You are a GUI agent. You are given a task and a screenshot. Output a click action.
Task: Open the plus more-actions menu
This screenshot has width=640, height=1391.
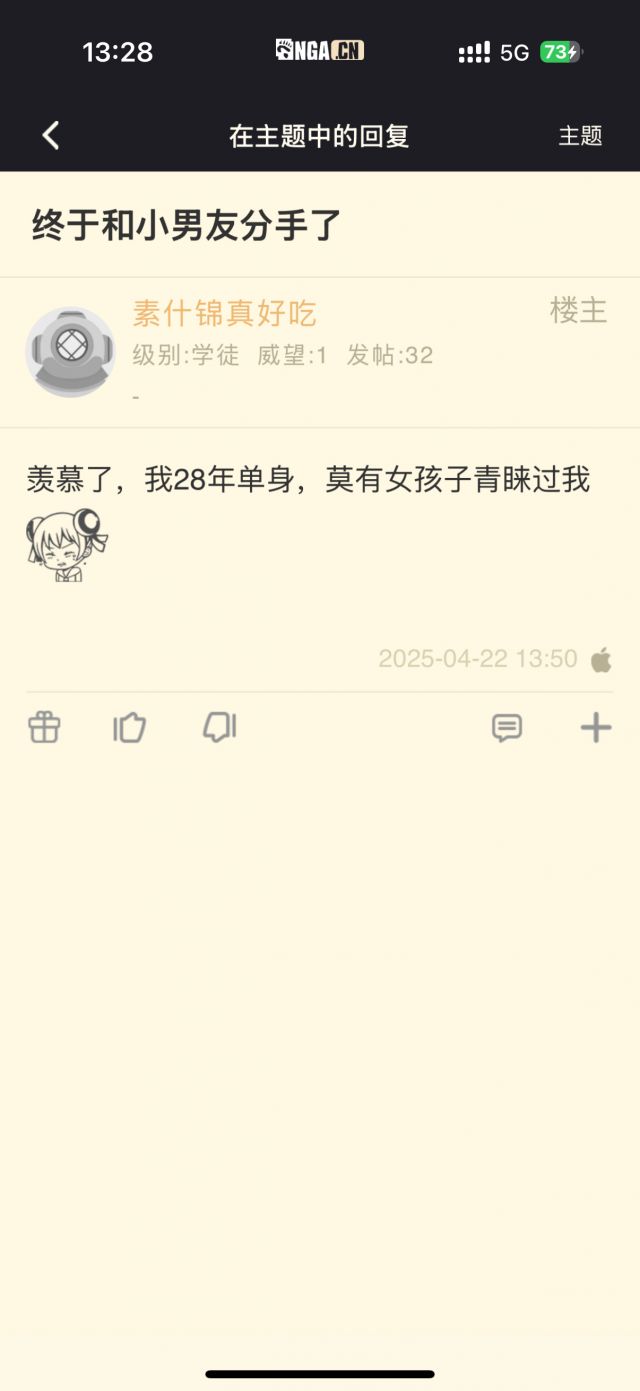tap(596, 728)
